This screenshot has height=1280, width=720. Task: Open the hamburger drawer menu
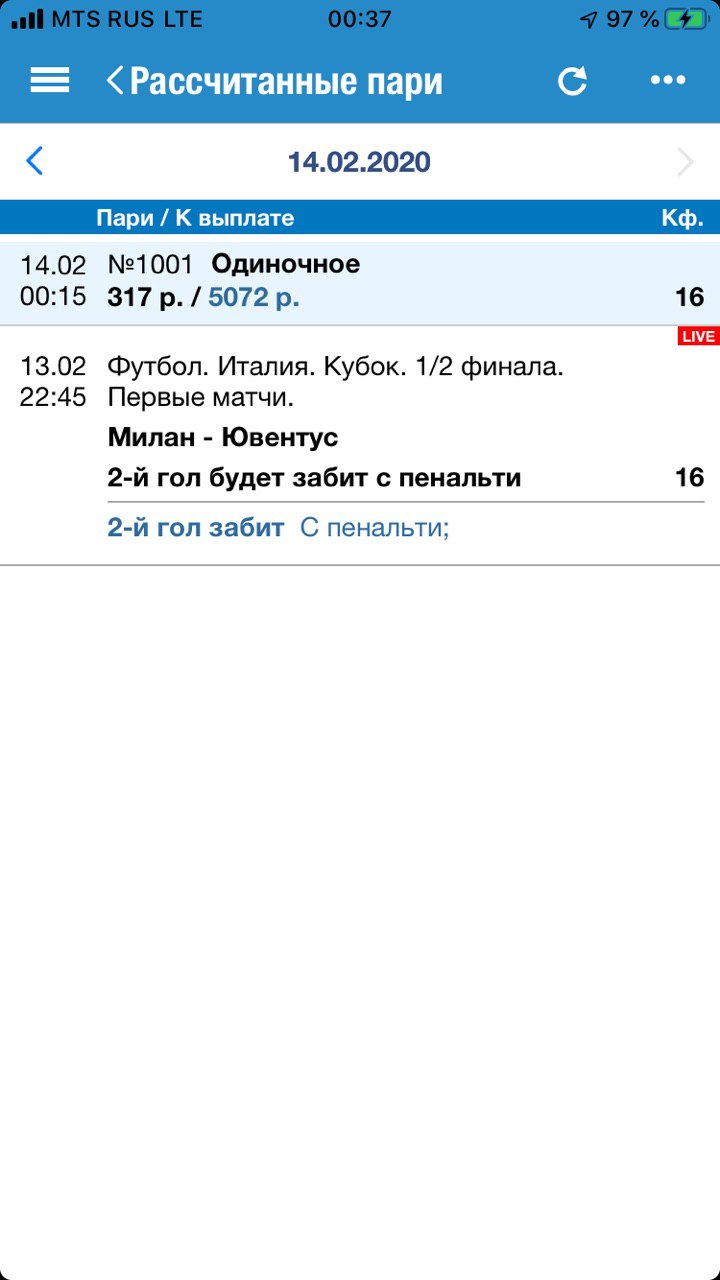tap(49, 81)
